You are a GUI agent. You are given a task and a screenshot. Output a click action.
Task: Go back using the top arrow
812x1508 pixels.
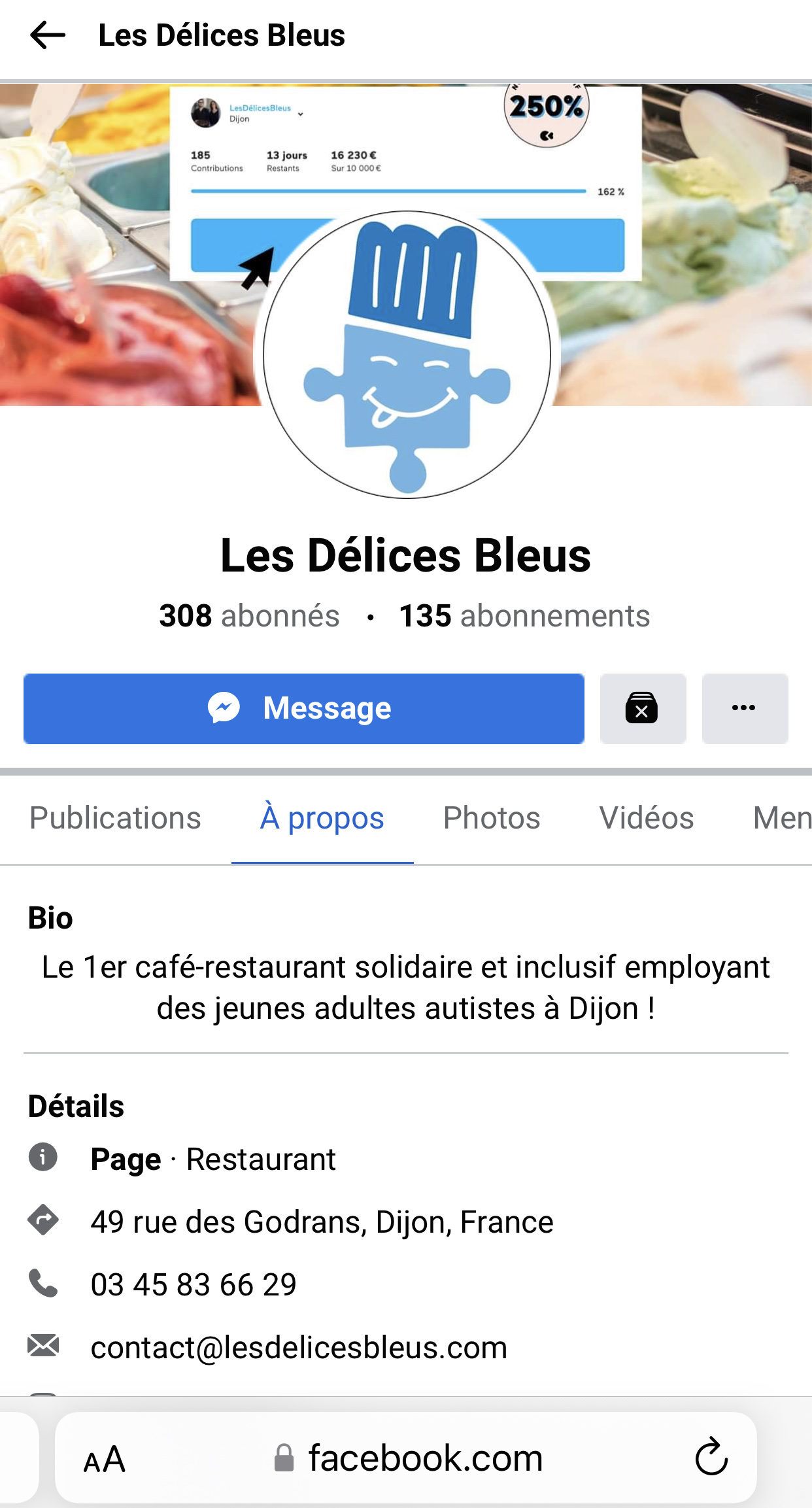pyautogui.click(x=48, y=35)
